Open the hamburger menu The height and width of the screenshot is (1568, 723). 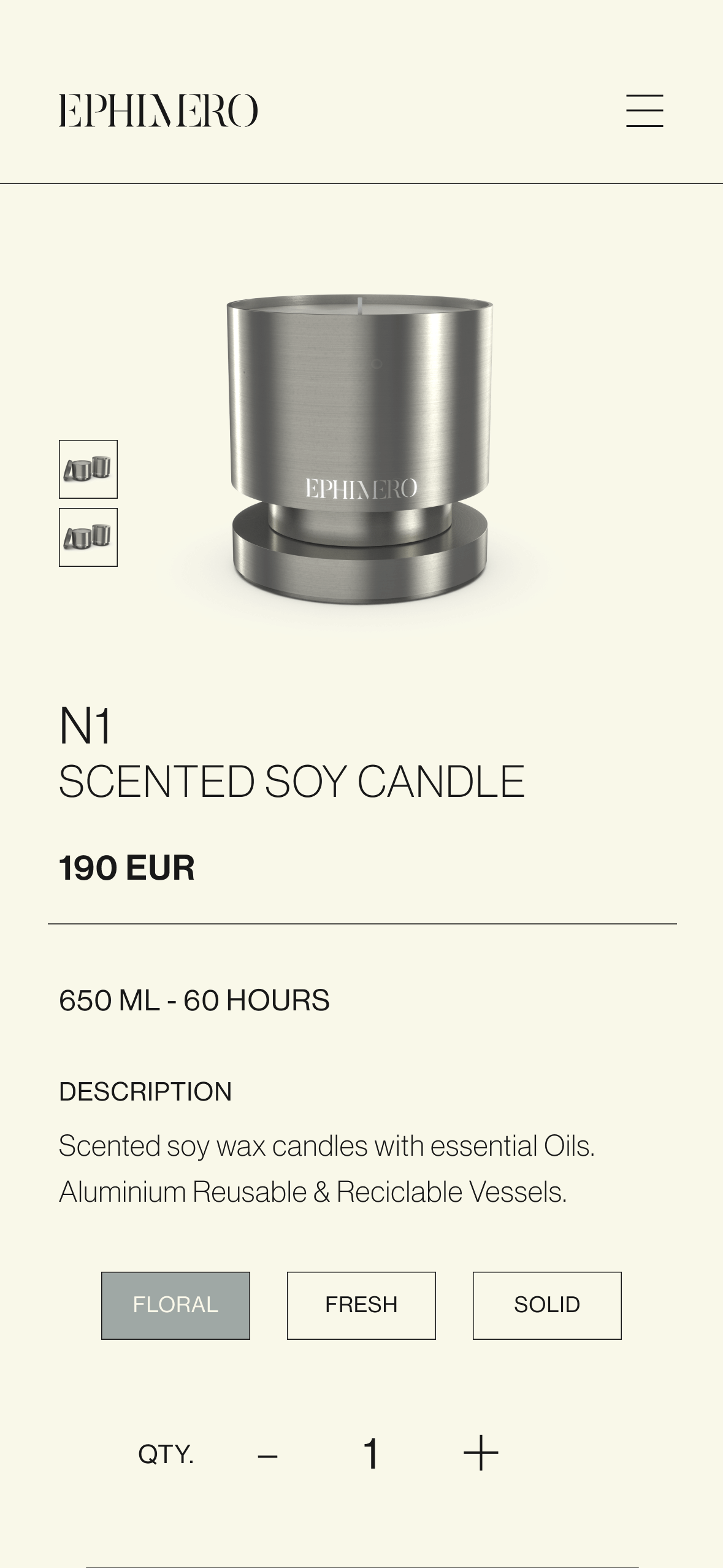coord(644,110)
